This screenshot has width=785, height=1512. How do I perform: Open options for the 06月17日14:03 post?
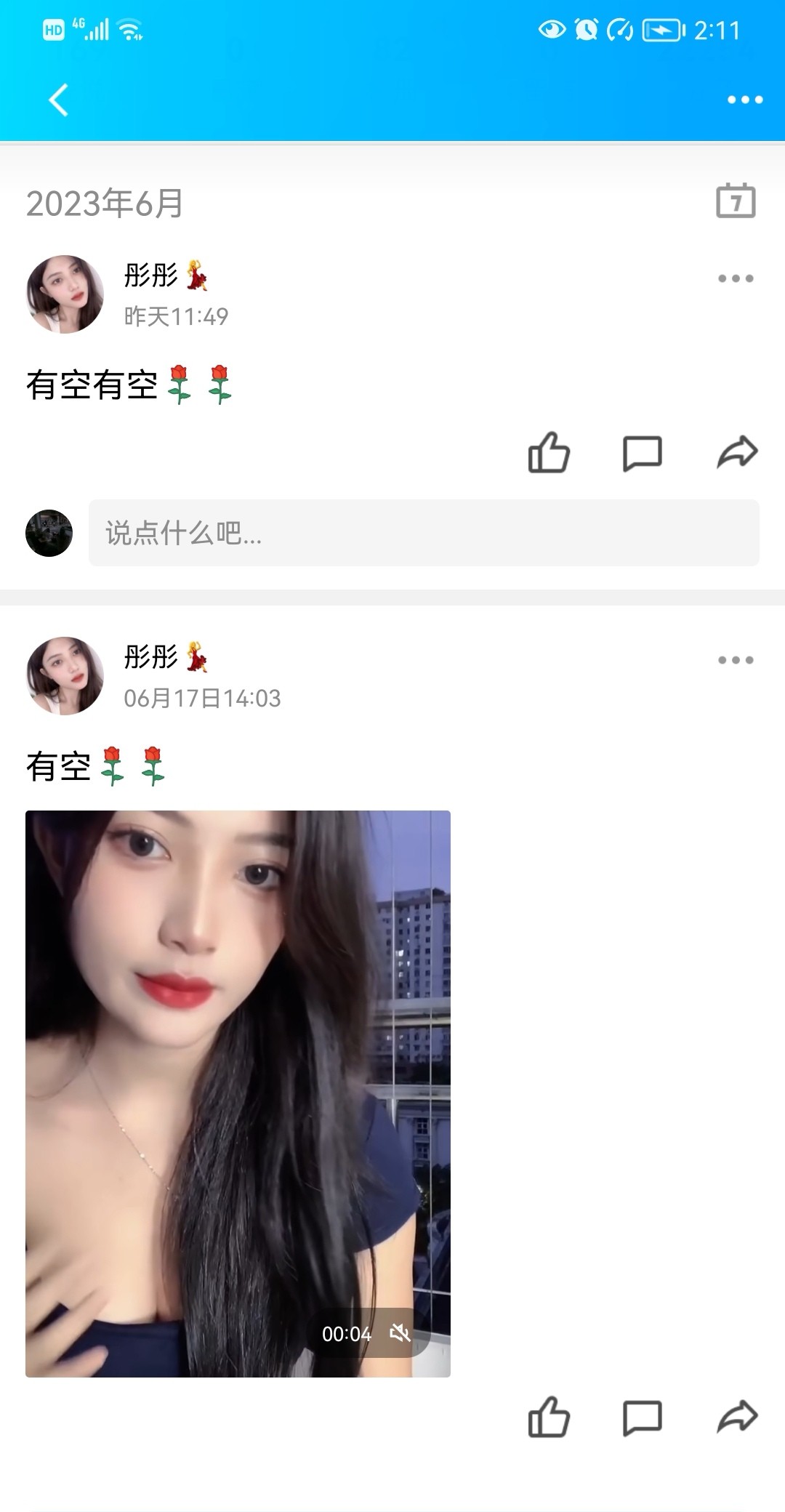tap(736, 660)
